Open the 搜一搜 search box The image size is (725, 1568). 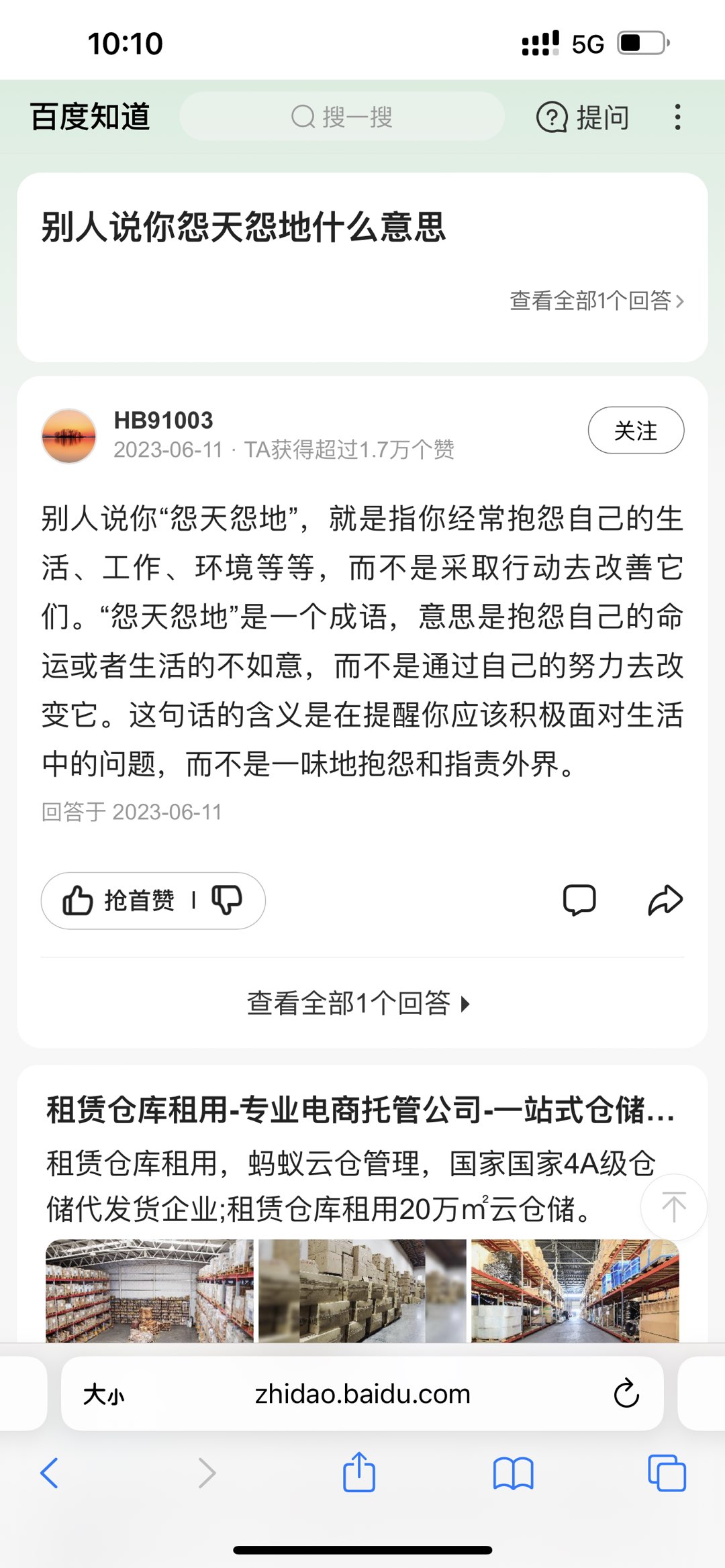point(342,117)
